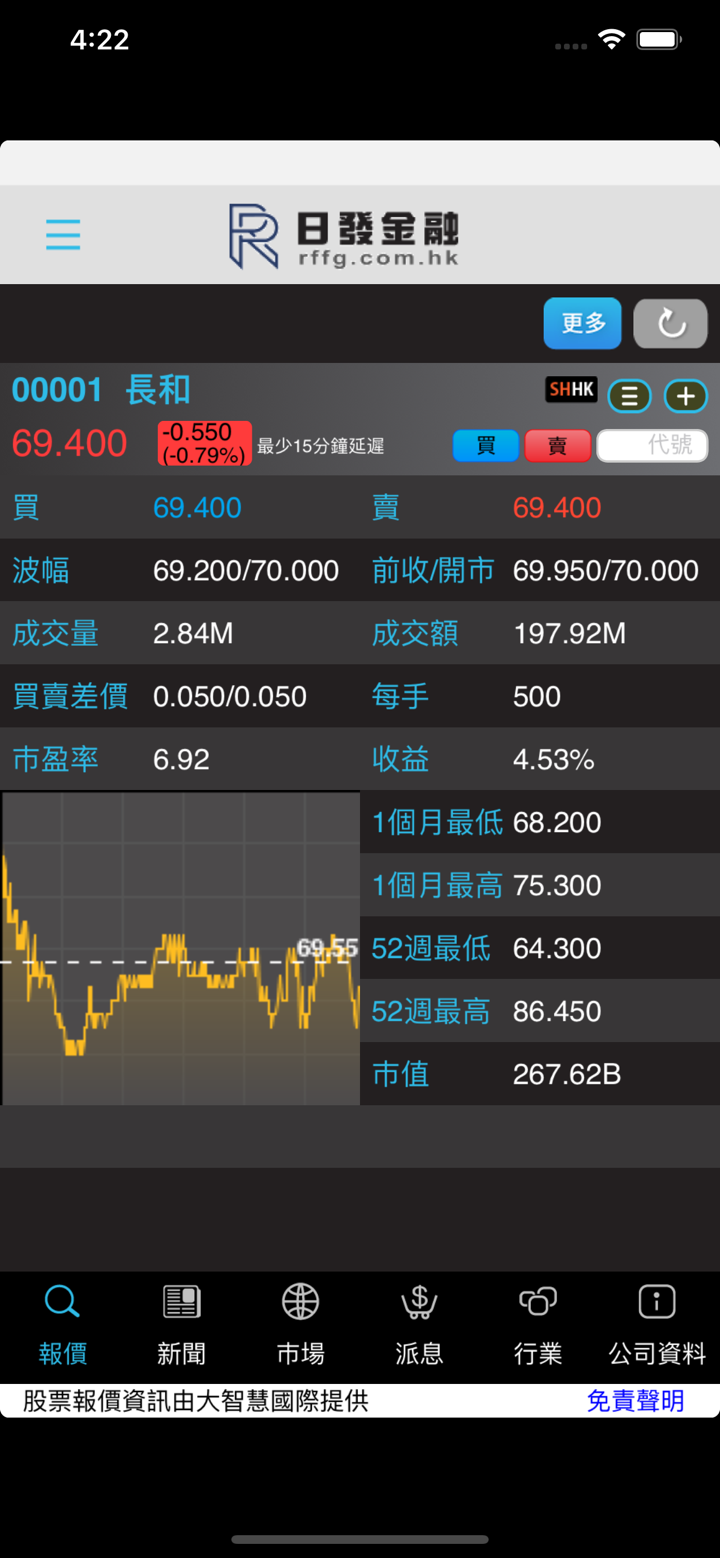Screen dimensions: 720x1558
Task: Switch to the 行業 tab
Action: tap(538, 1326)
